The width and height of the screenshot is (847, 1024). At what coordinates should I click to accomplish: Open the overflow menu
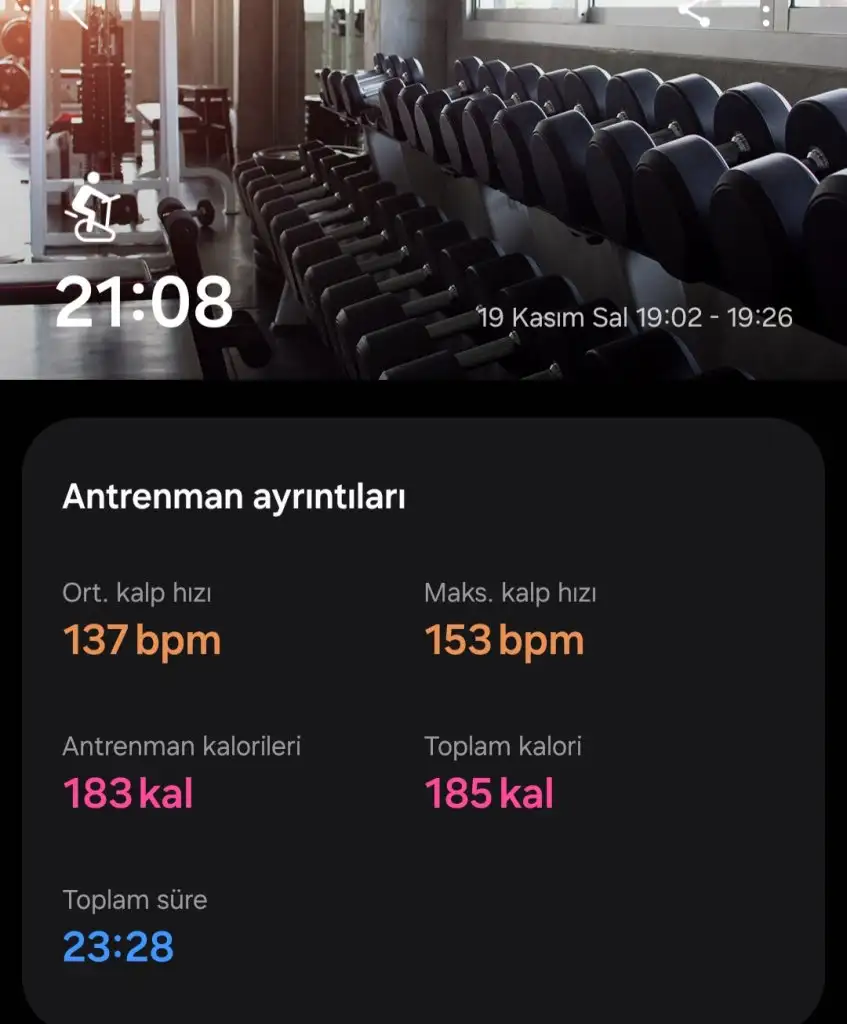(767, 11)
